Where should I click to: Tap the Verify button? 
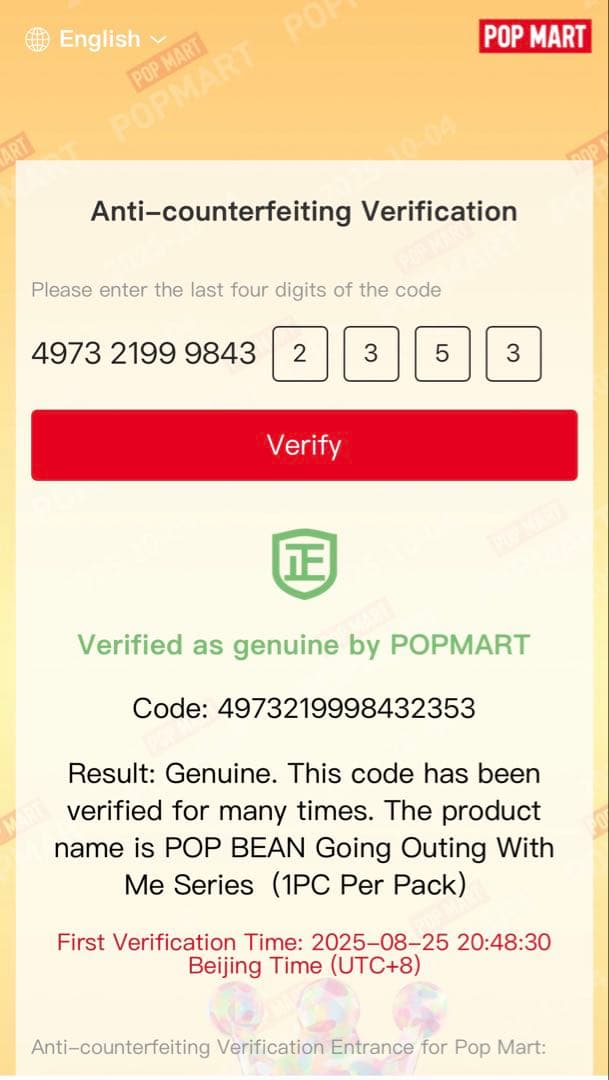pos(304,445)
